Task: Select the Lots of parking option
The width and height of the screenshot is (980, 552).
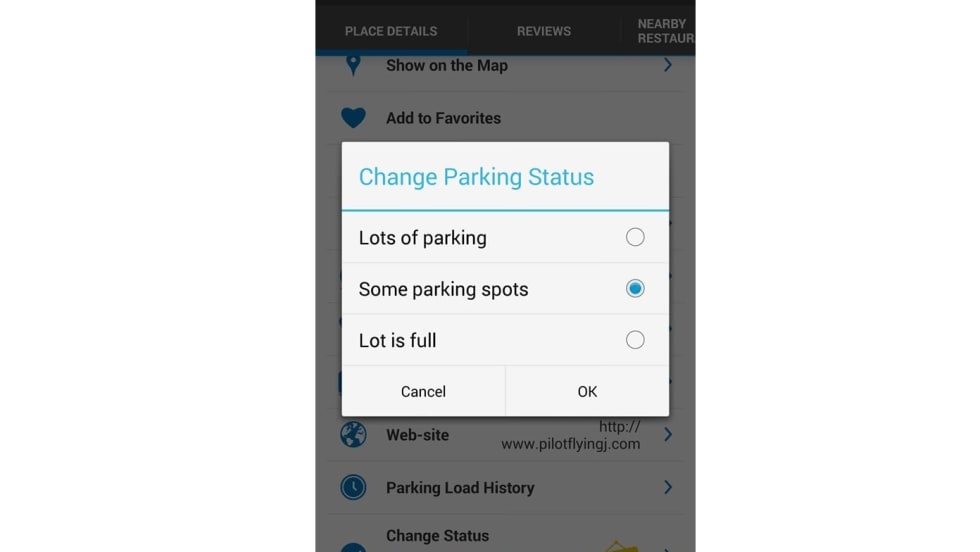Action: (634, 238)
